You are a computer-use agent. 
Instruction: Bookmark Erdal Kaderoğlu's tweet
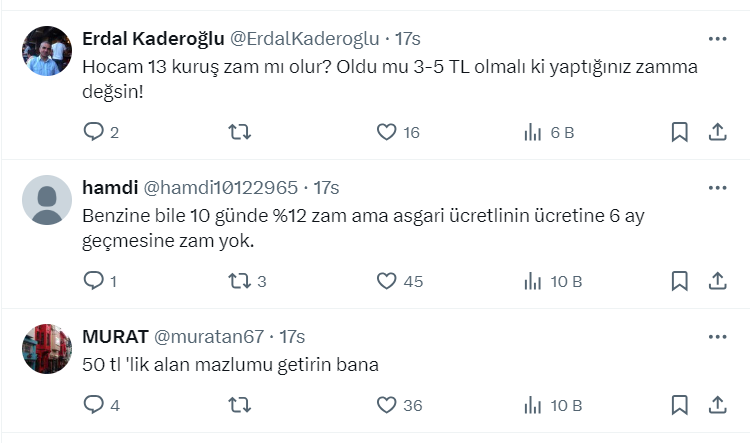pos(679,132)
